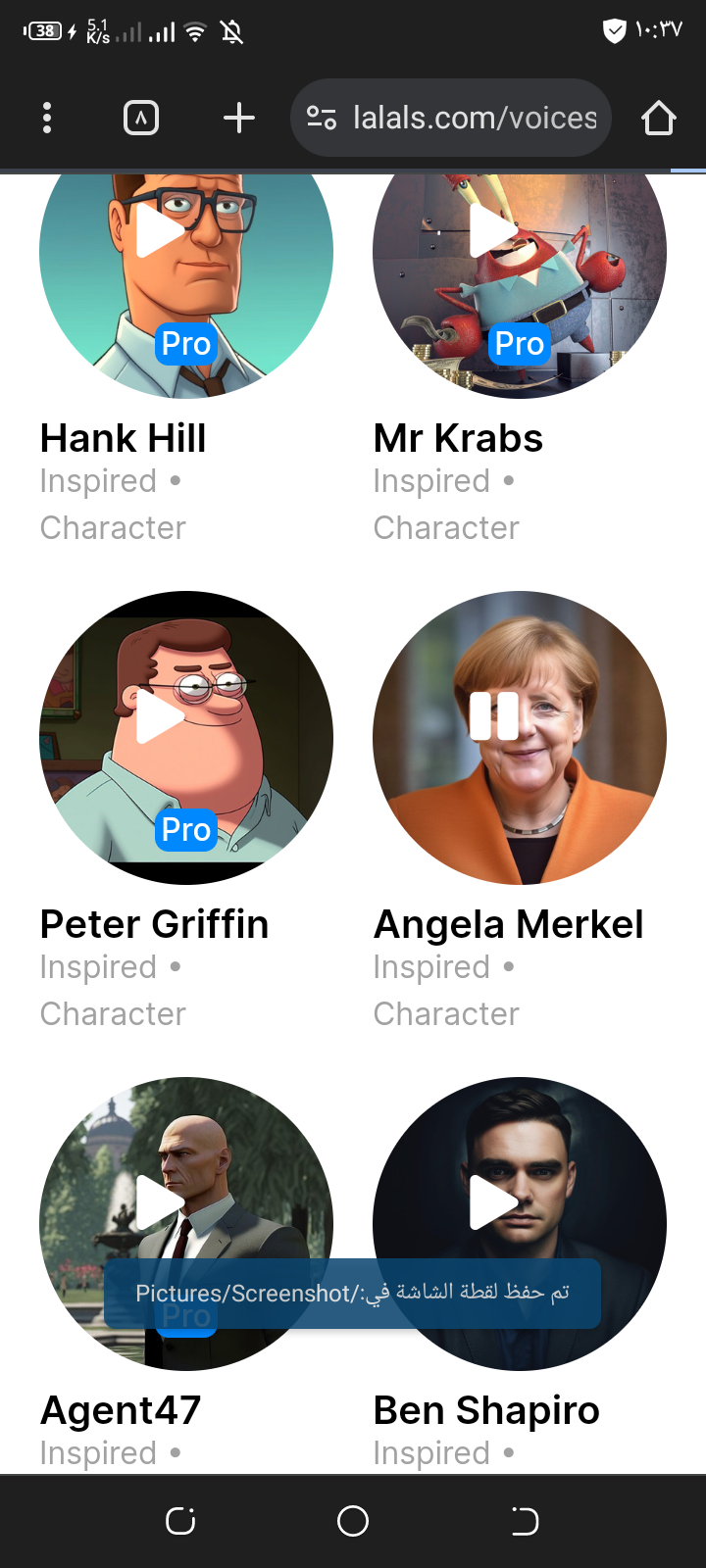Image resolution: width=706 pixels, height=1568 pixels.
Task: Play the Agent47 voice sample
Action: [160, 1202]
